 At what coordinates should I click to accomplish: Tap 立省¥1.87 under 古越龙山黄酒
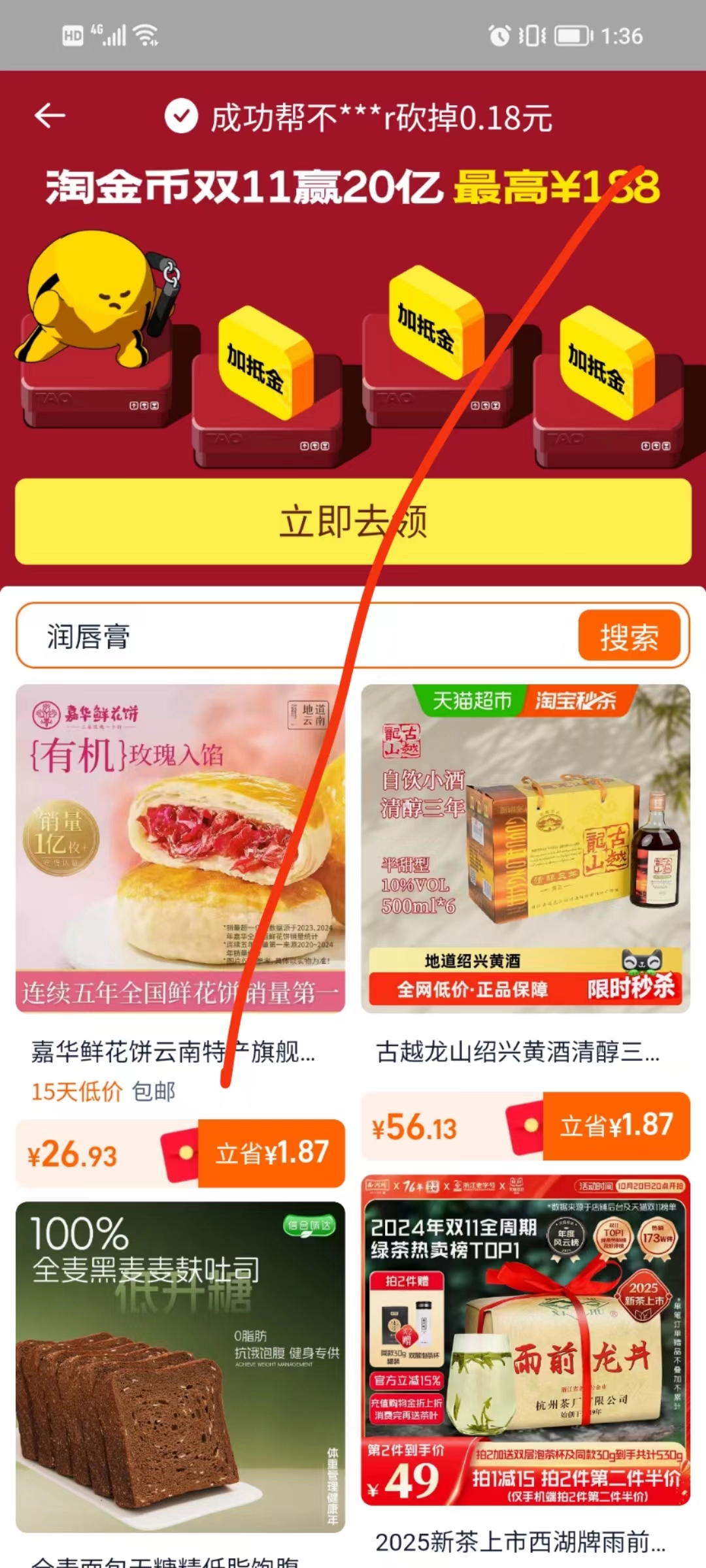coord(616,1126)
